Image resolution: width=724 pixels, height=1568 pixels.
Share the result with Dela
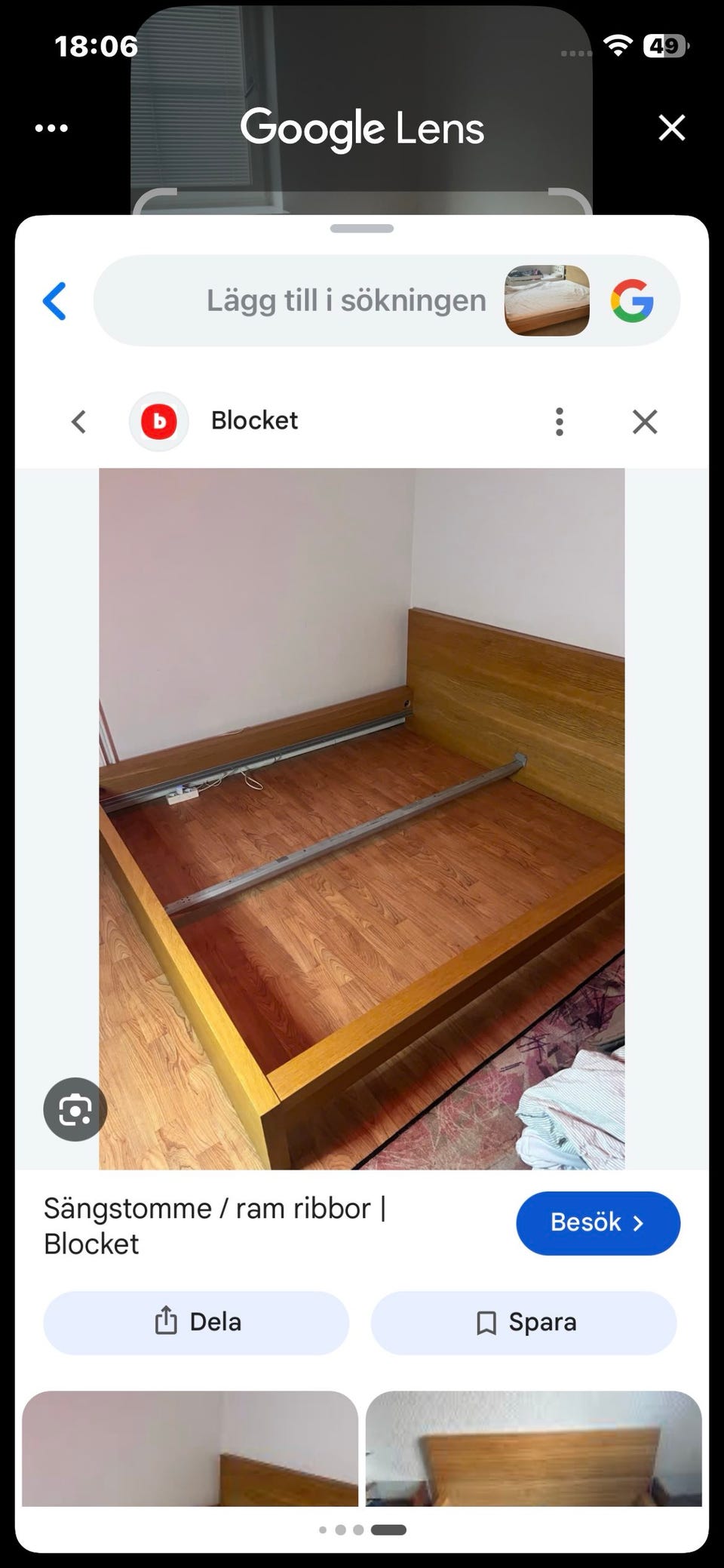pos(196,1322)
